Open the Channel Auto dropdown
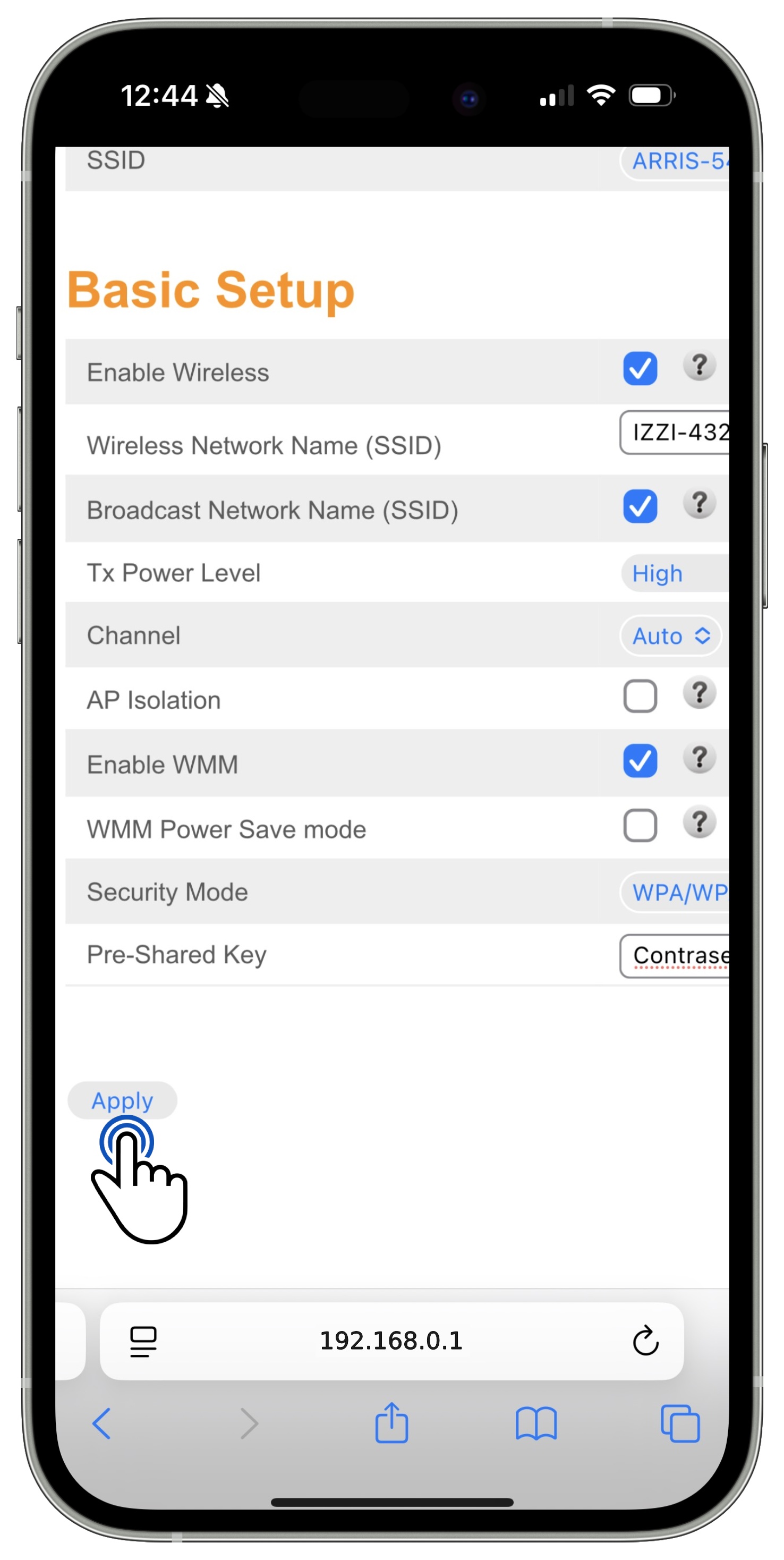 [670, 636]
